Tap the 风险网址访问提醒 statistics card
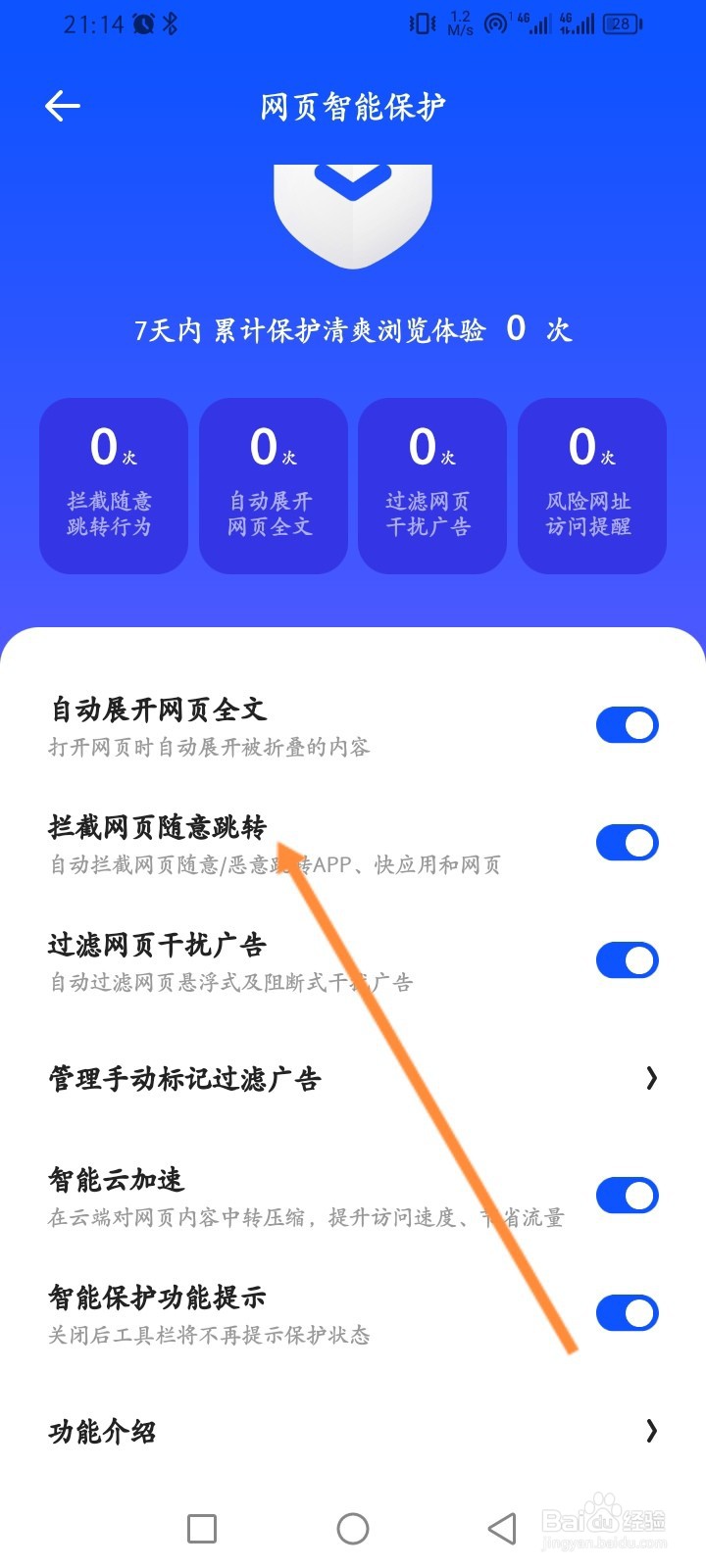This screenshot has height=1568, width=706. [x=591, y=485]
